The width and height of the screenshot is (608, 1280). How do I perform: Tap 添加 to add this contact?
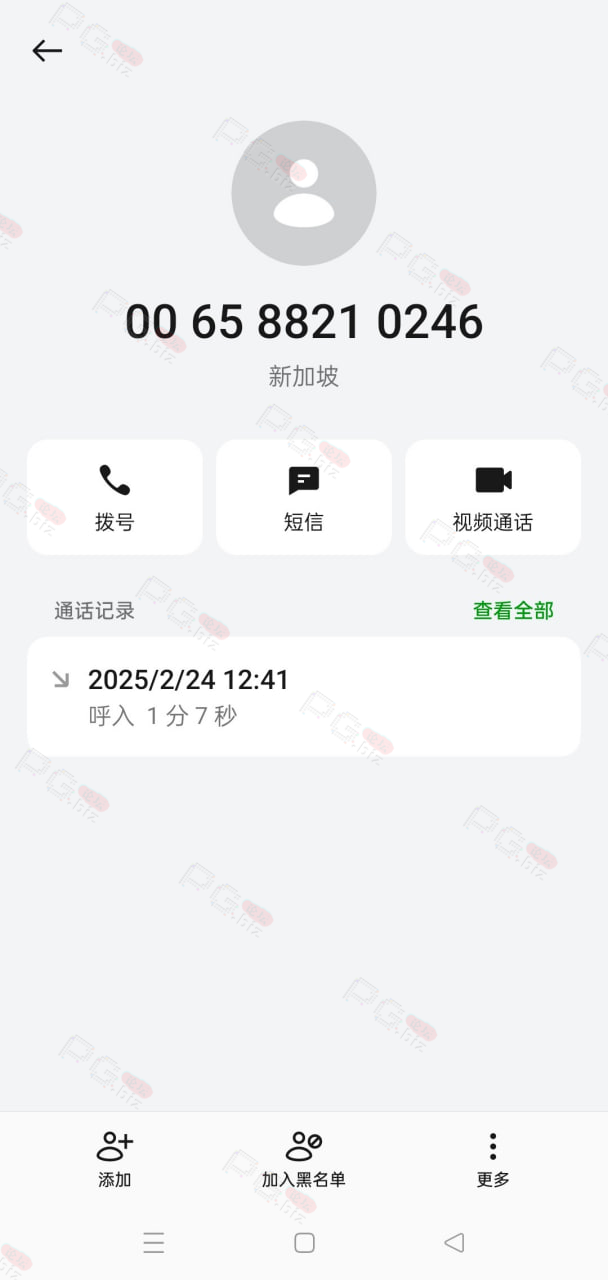click(115, 1160)
